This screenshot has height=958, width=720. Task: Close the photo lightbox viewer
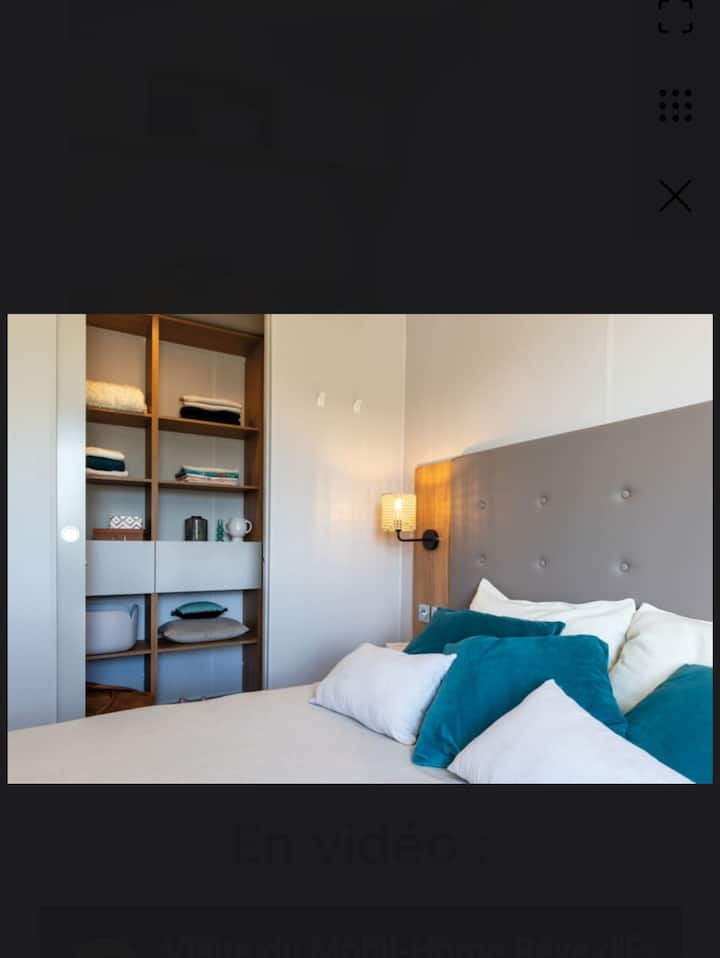[675, 196]
